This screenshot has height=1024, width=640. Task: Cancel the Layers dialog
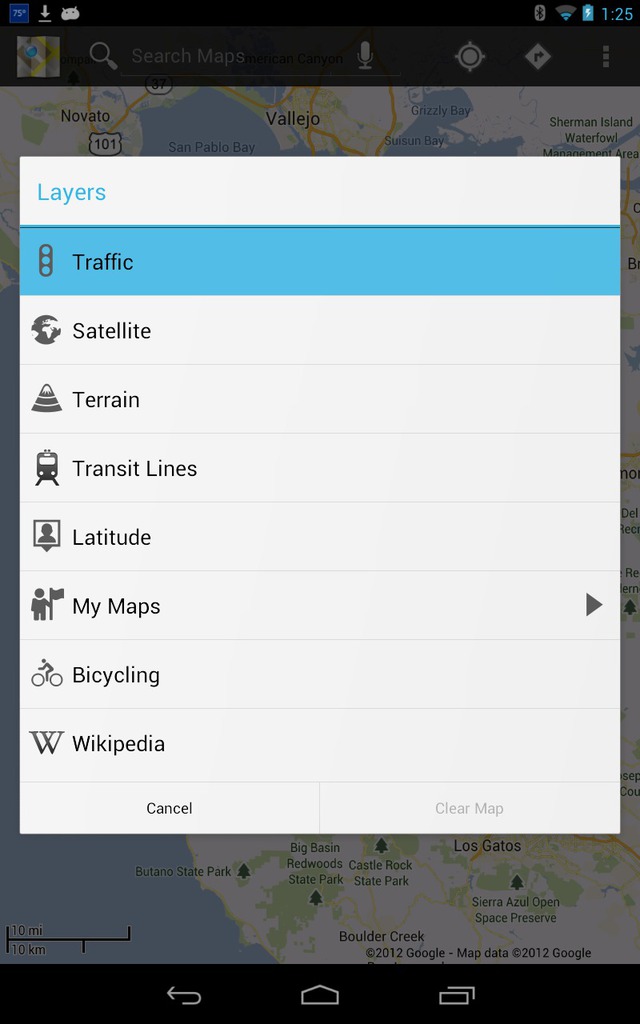[170, 808]
